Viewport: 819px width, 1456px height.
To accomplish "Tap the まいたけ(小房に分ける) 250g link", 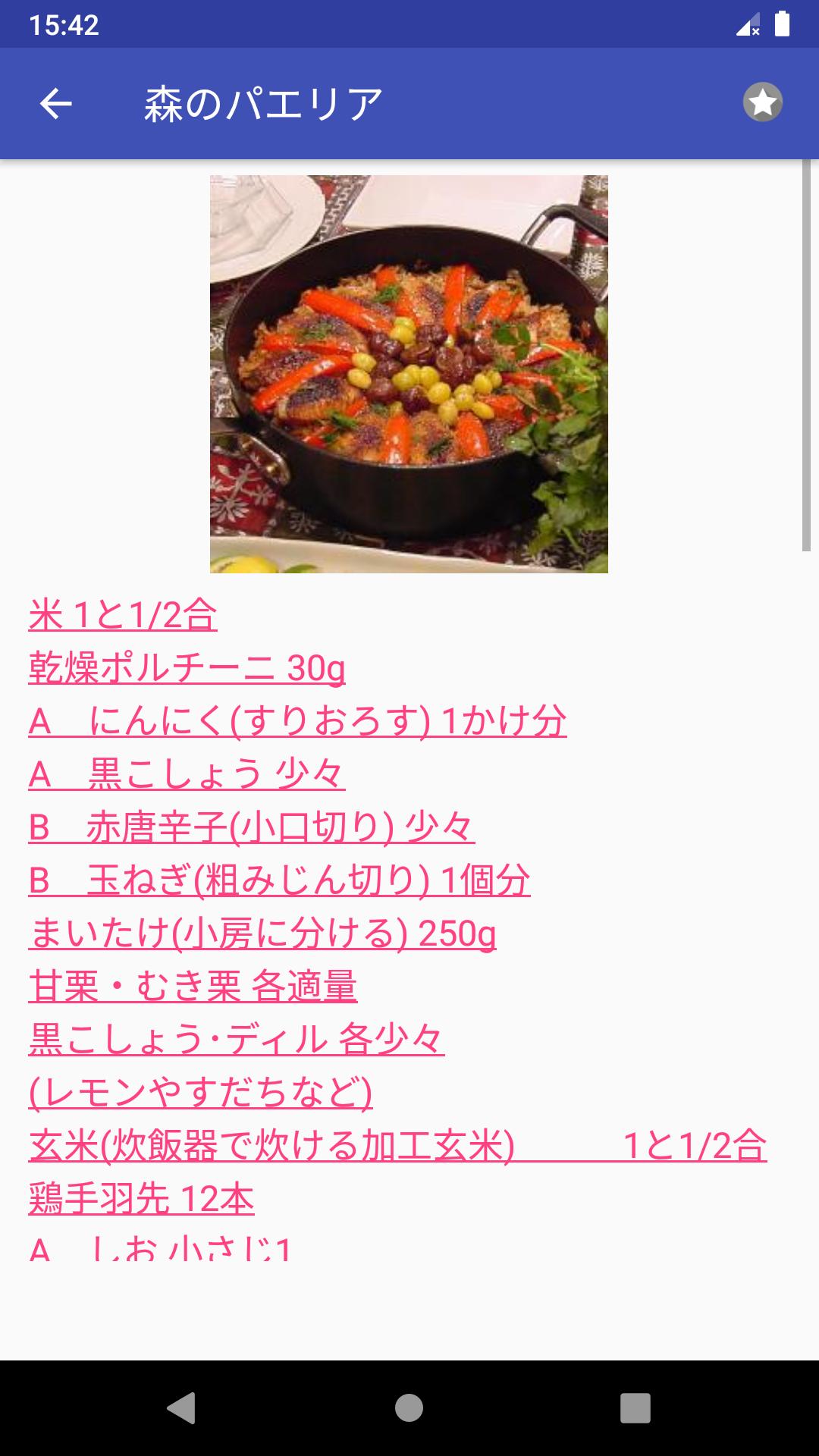I will pos(262,934).
